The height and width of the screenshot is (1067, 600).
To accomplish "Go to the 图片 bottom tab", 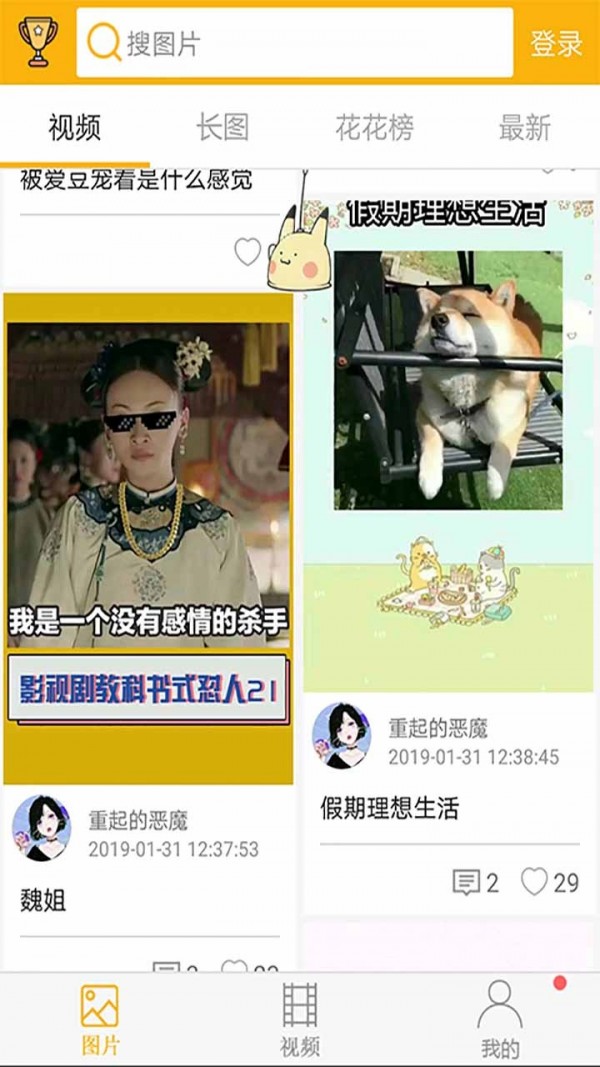I will tap(100, 1019).
